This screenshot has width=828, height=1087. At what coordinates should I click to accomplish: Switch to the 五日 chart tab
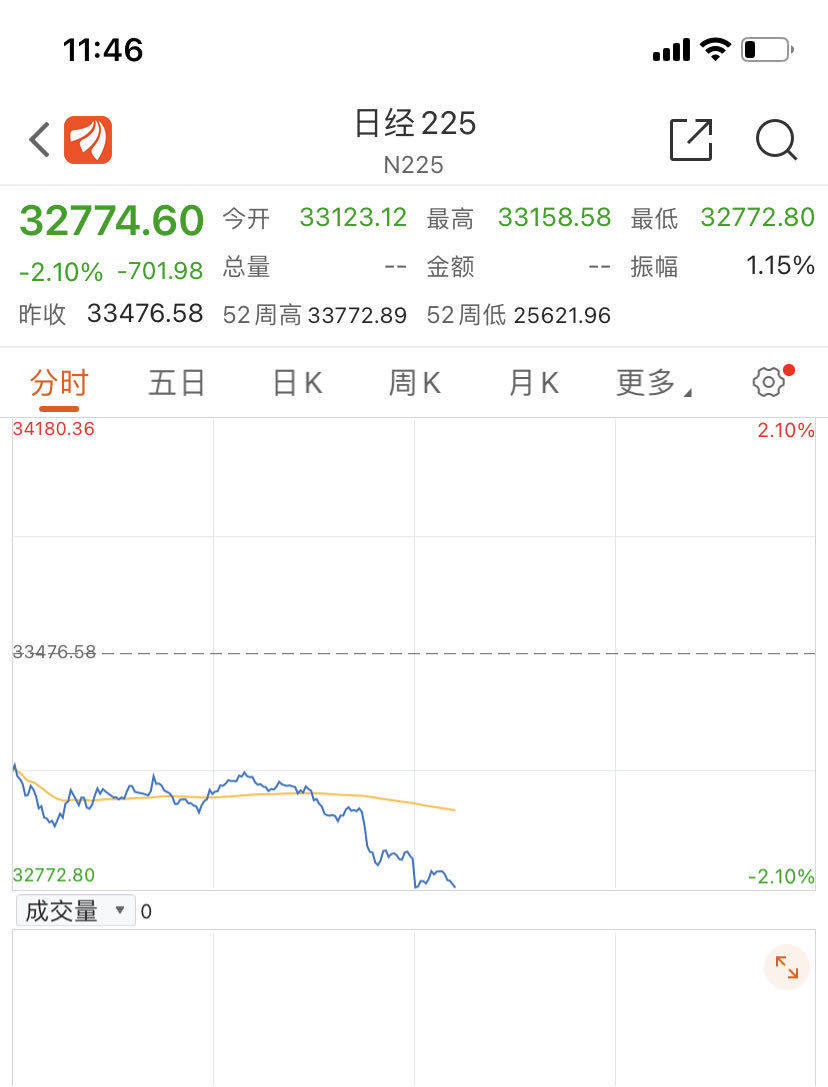(177, 383)
